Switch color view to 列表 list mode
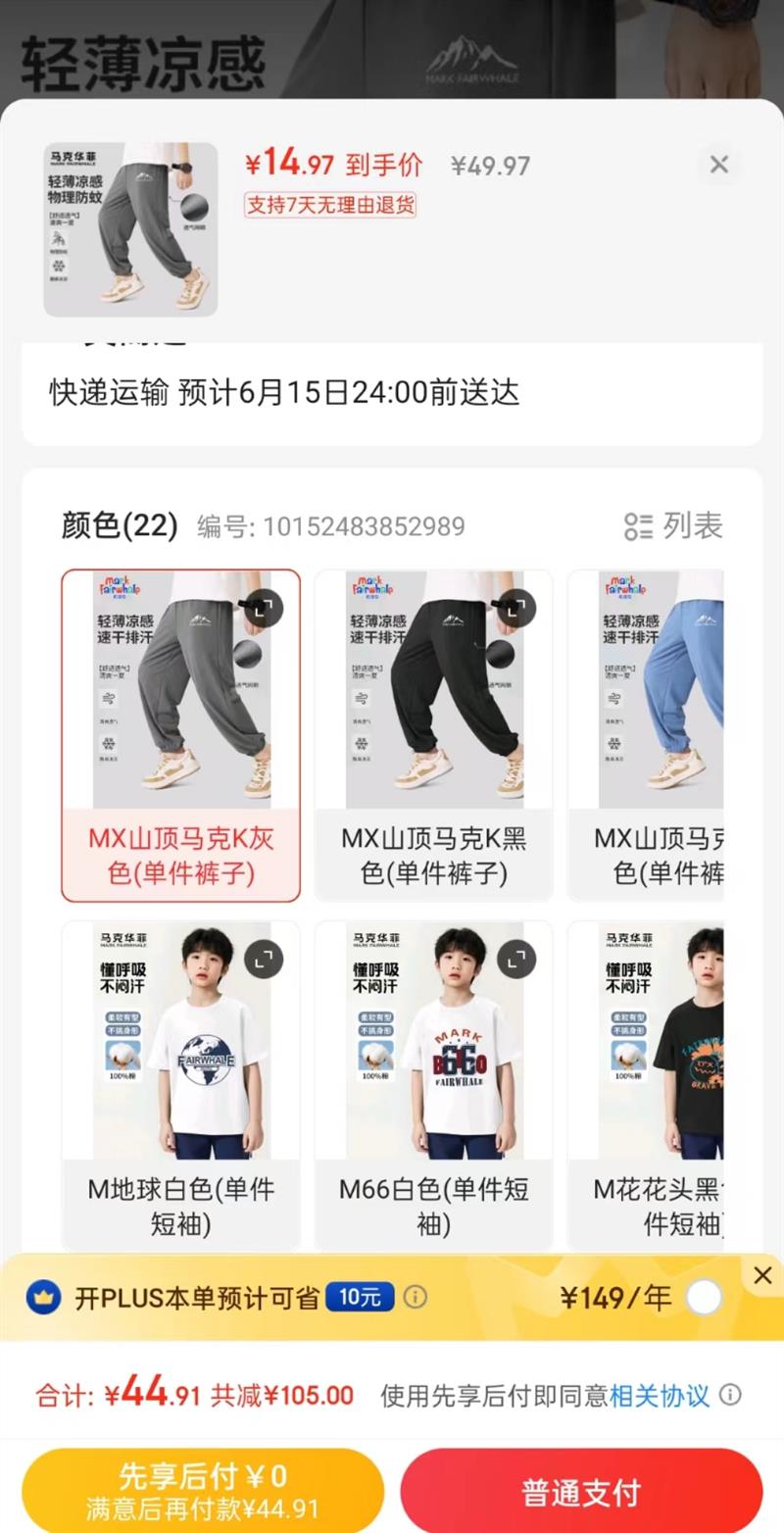This screenshot has width=784, height=1533. click(x=673, y=526)
